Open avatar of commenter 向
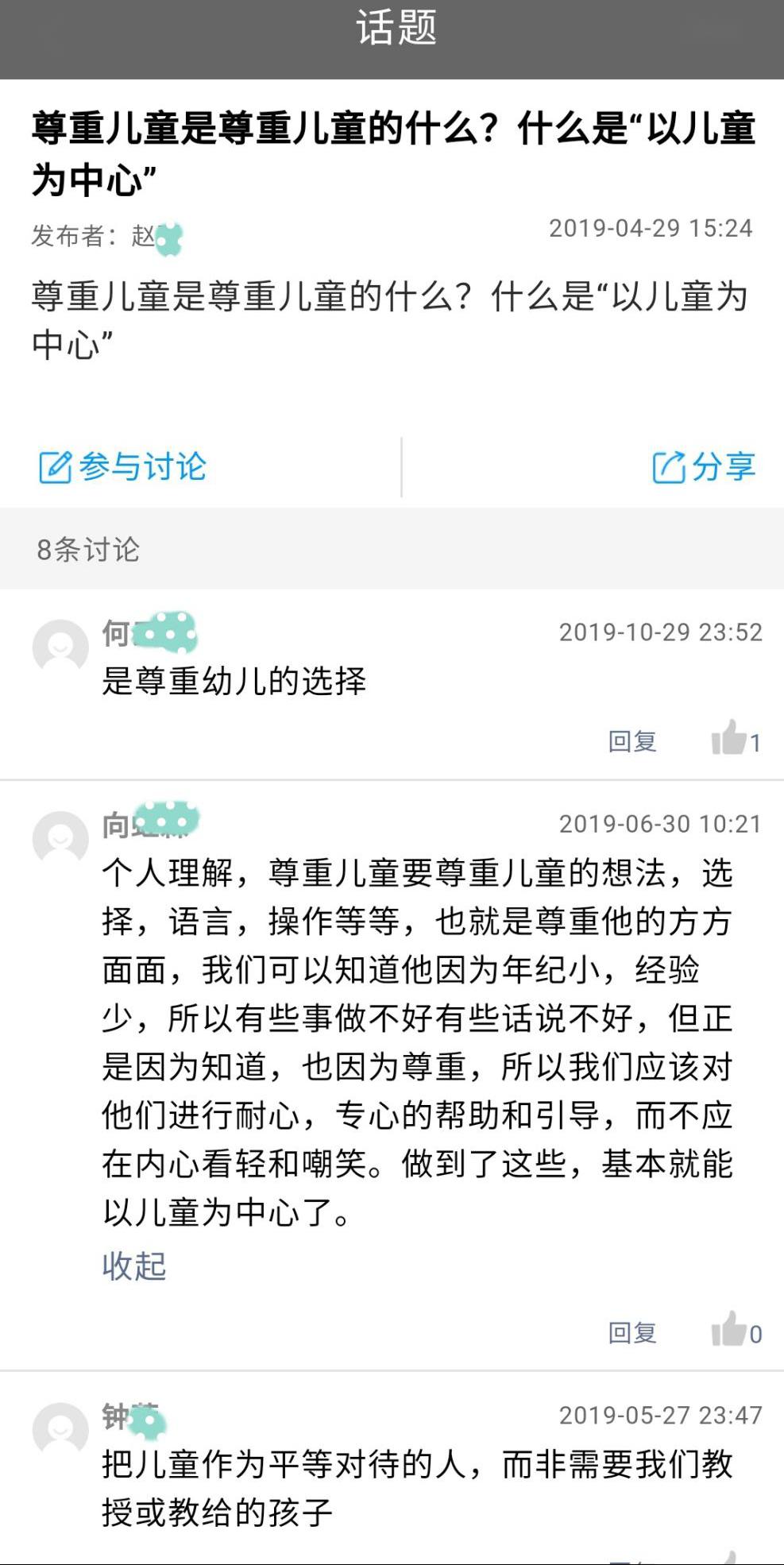784x1565 pixels. tap(60, 839)
